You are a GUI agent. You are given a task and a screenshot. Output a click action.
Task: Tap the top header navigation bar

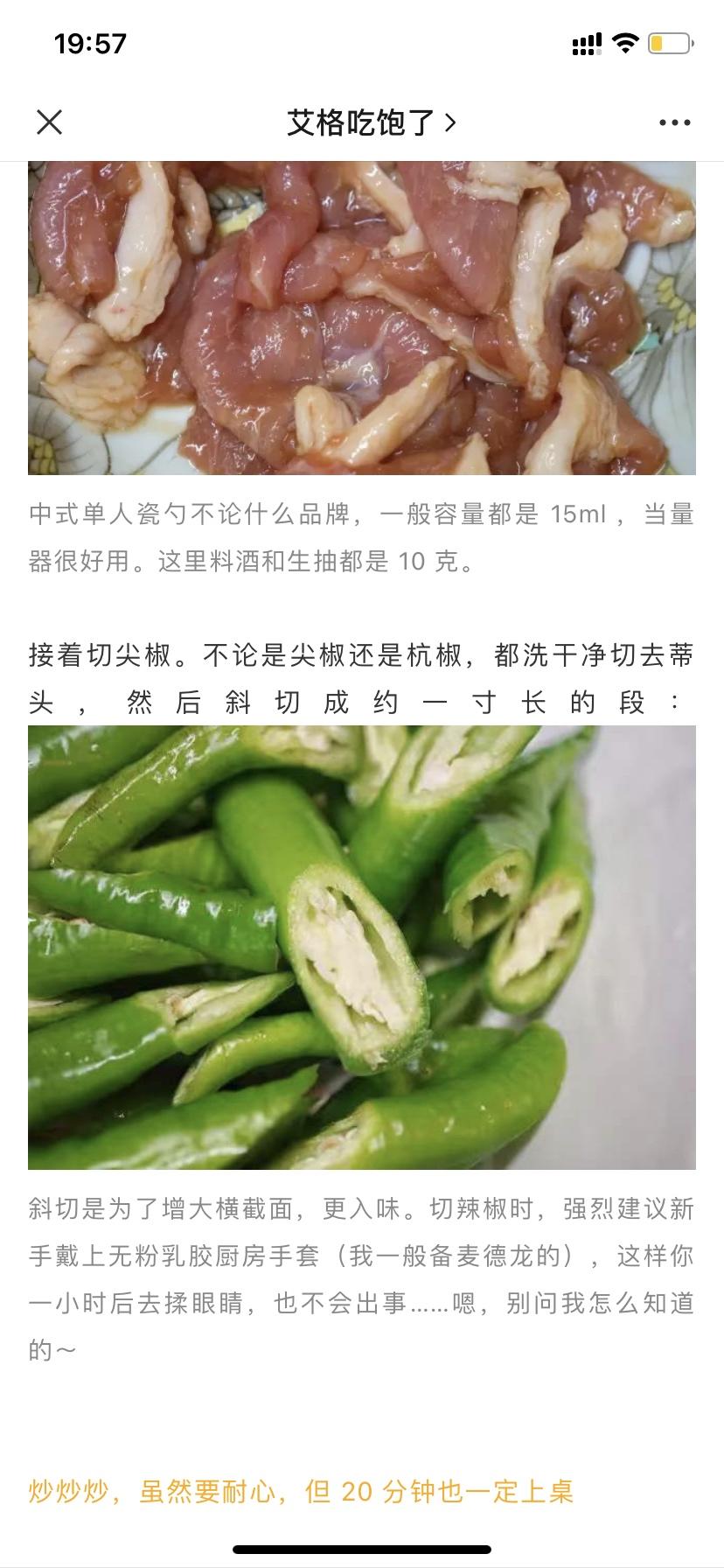[362, 122]
